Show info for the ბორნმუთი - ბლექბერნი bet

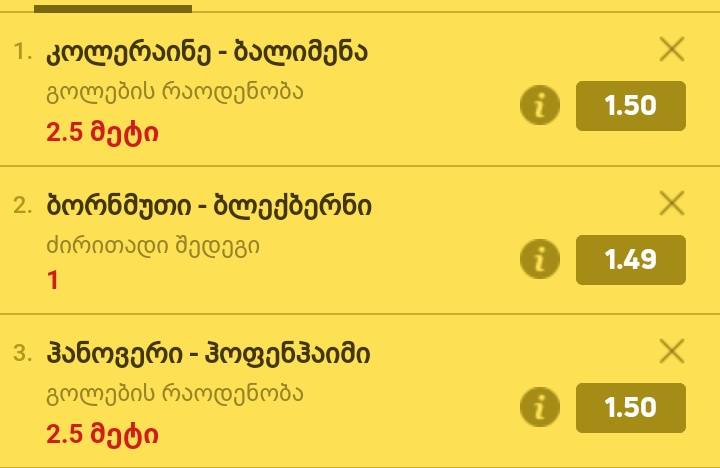pyautogui.click(x=540, y=260)
